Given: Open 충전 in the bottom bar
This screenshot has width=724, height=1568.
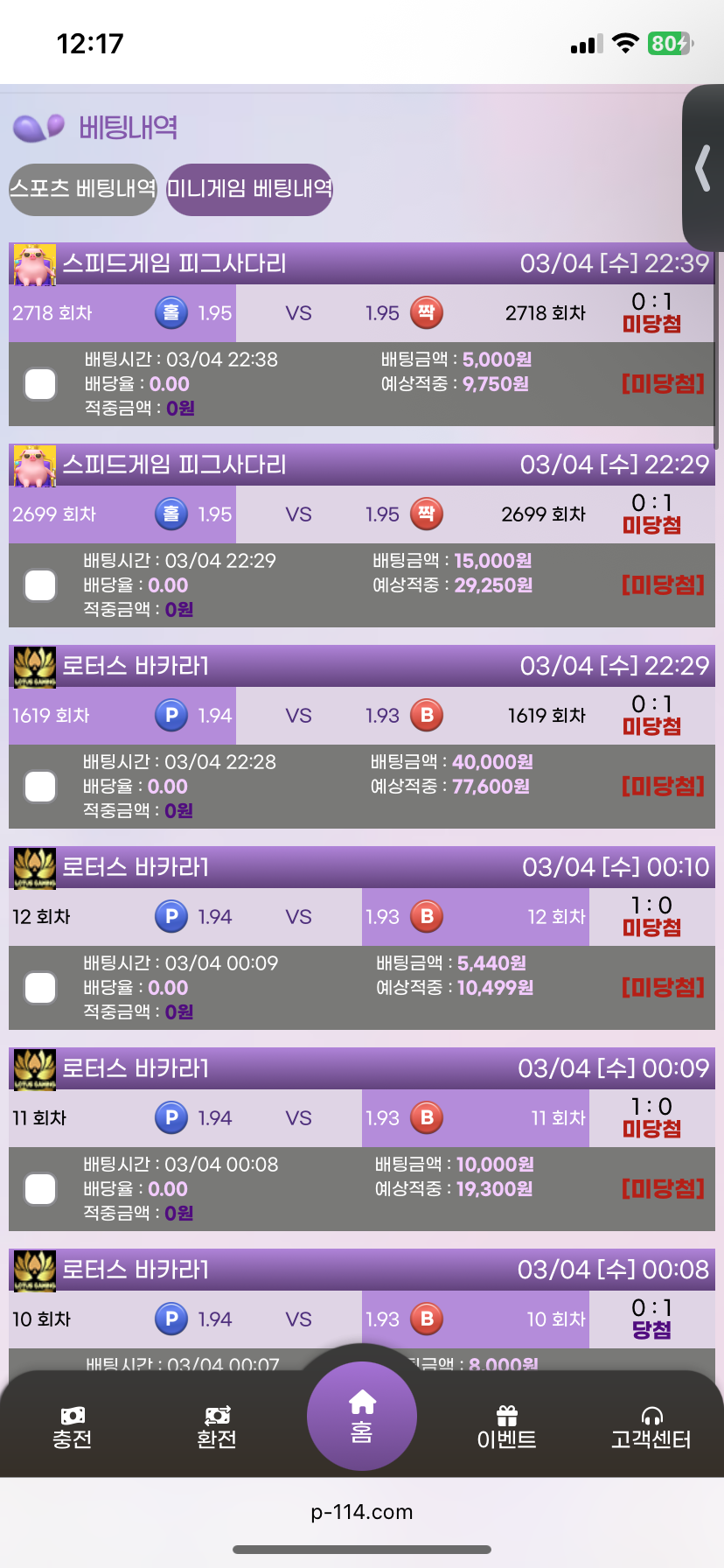Looking at the screenshot, I should (73, 1428).
